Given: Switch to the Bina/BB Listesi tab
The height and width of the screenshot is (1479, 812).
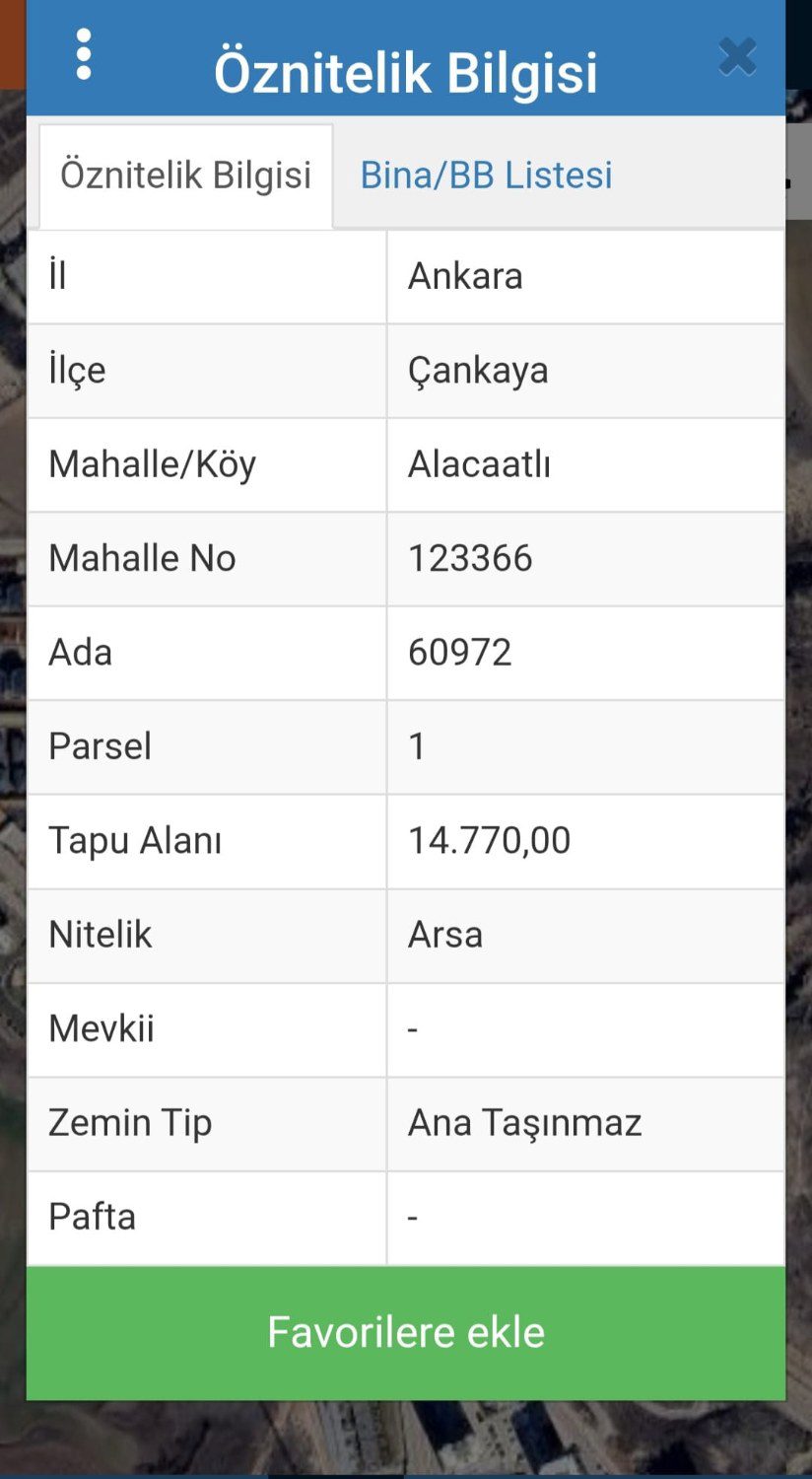Looking at the screenshot, I should tap(486, 175).
